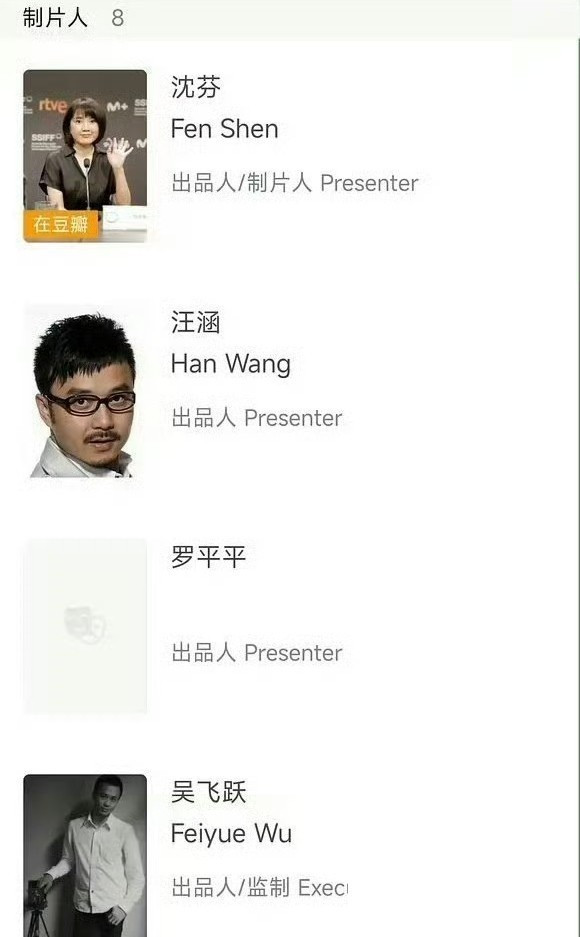This screenshot has height=937, width=580.
Task: Open Han Wang's presenter entry
Action: coord(290,391)
